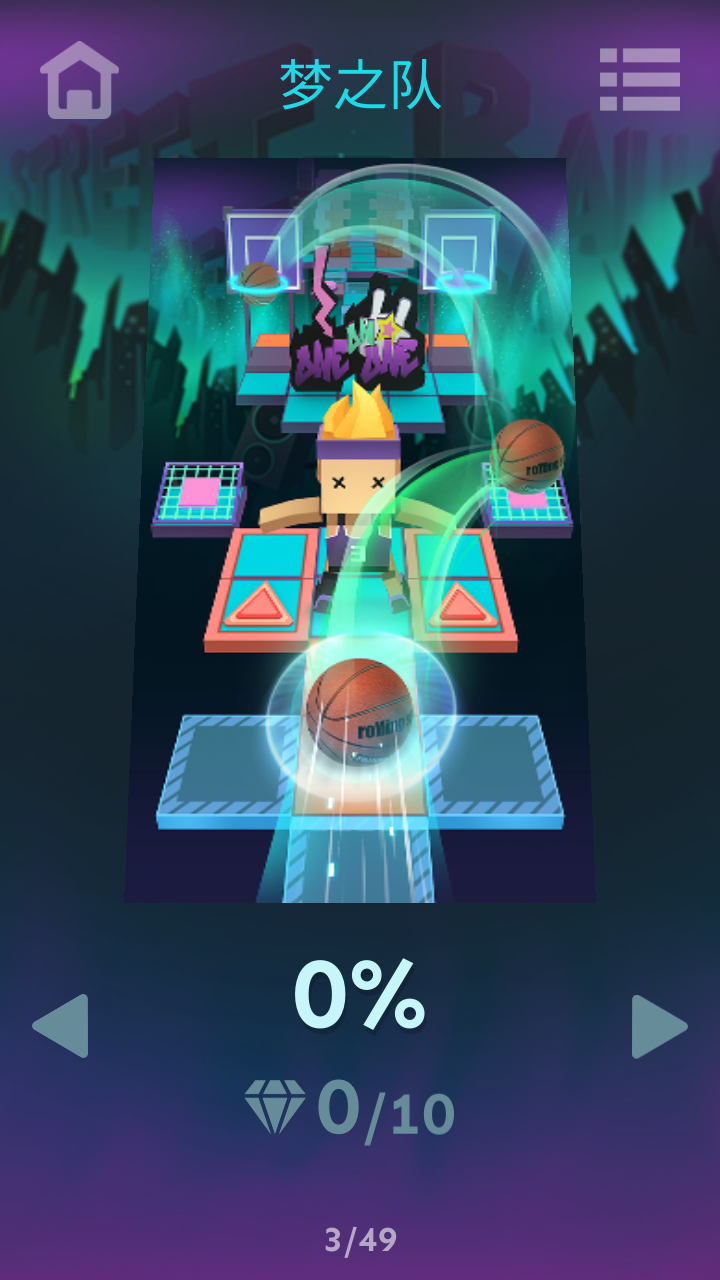Go to the home screen icon
Image resolution: width=720 pixels, height=1280 pixels.
point(79,80)
